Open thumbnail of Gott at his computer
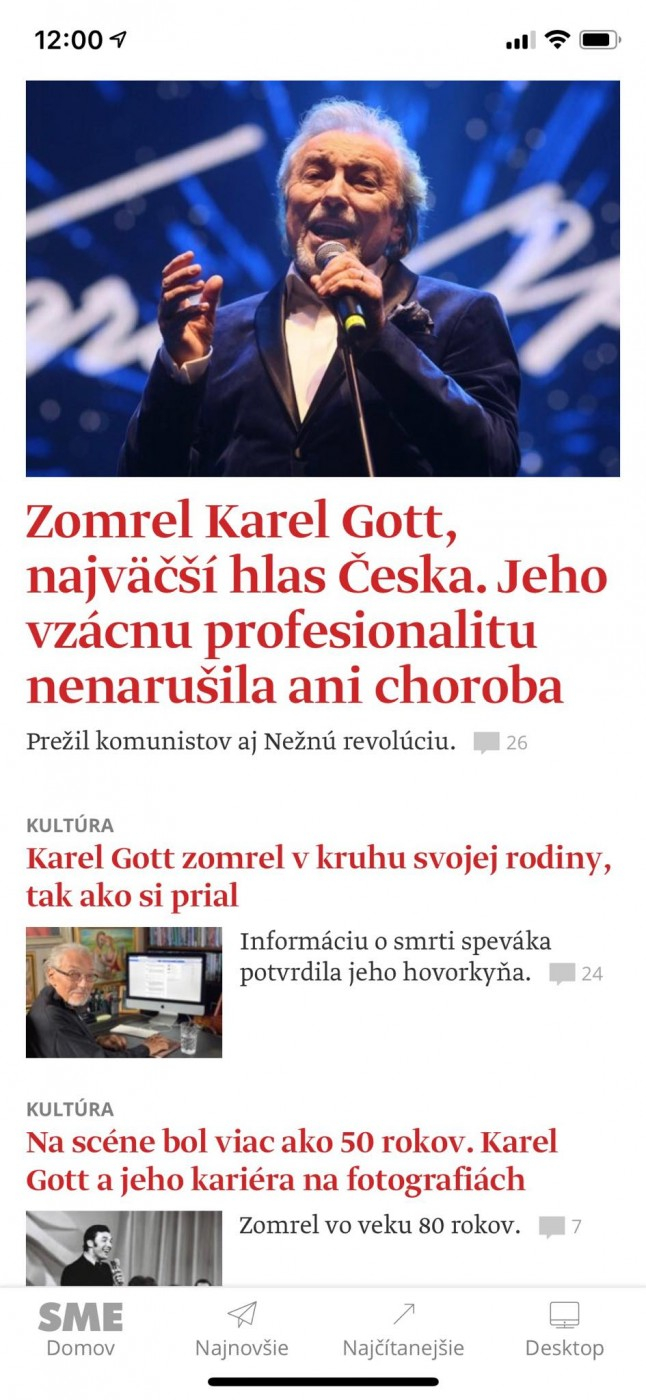The height and width of the screenshot is (1400, 646). coord(124,992)
